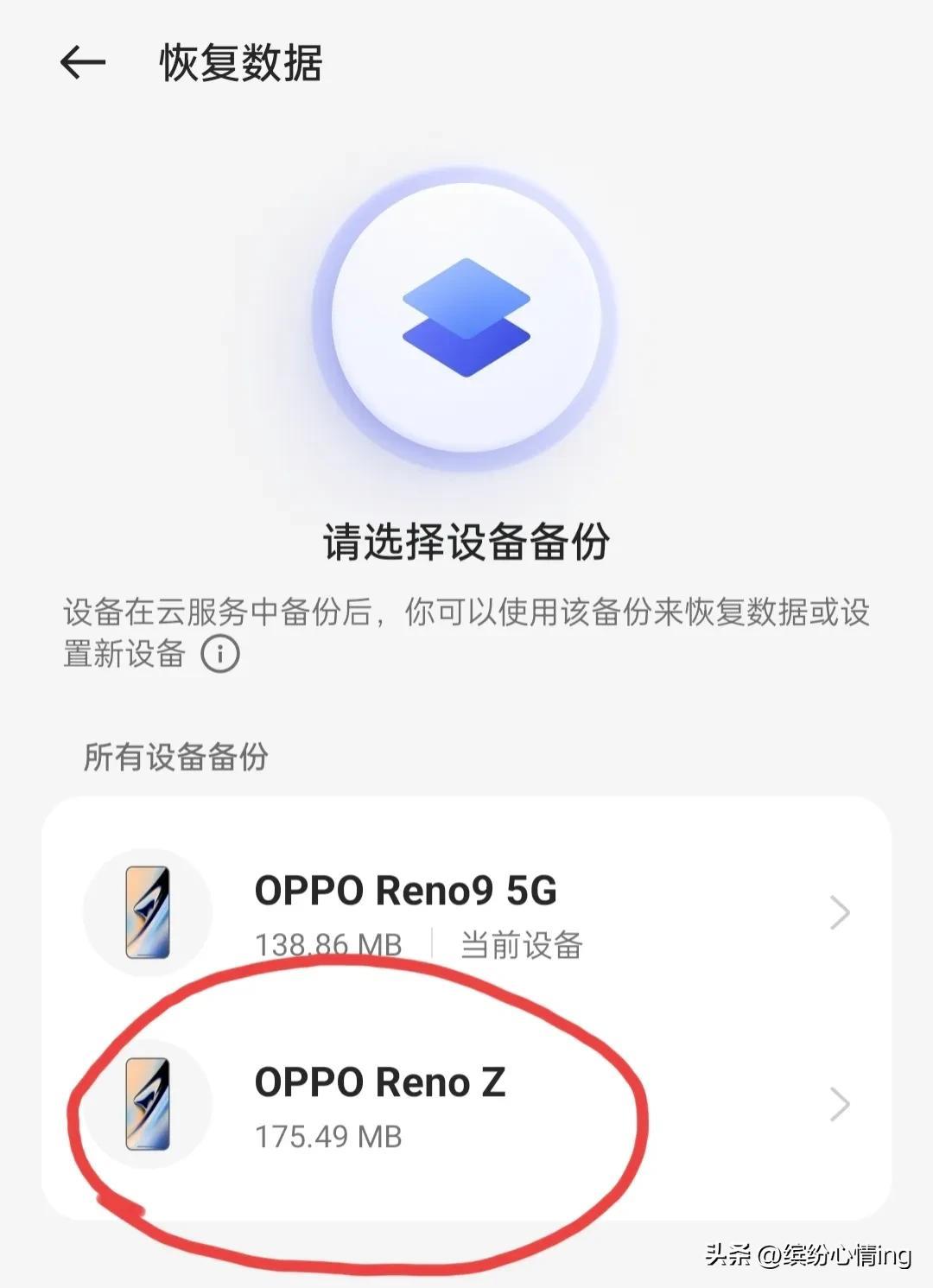Screen dimensions: 933x1288
Task: Open the info icon after 置新设备
Action: pos(220,654)
